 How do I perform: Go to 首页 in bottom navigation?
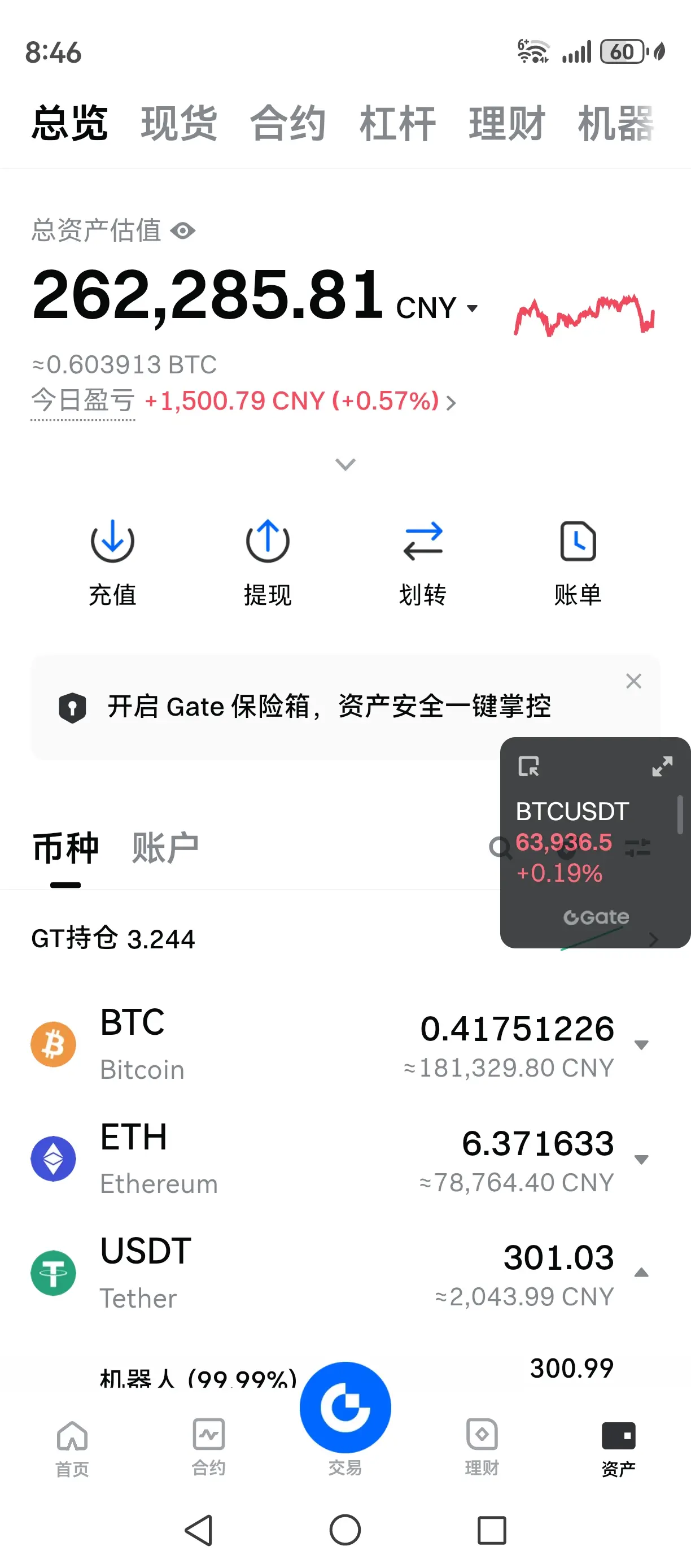[72, 1449]
